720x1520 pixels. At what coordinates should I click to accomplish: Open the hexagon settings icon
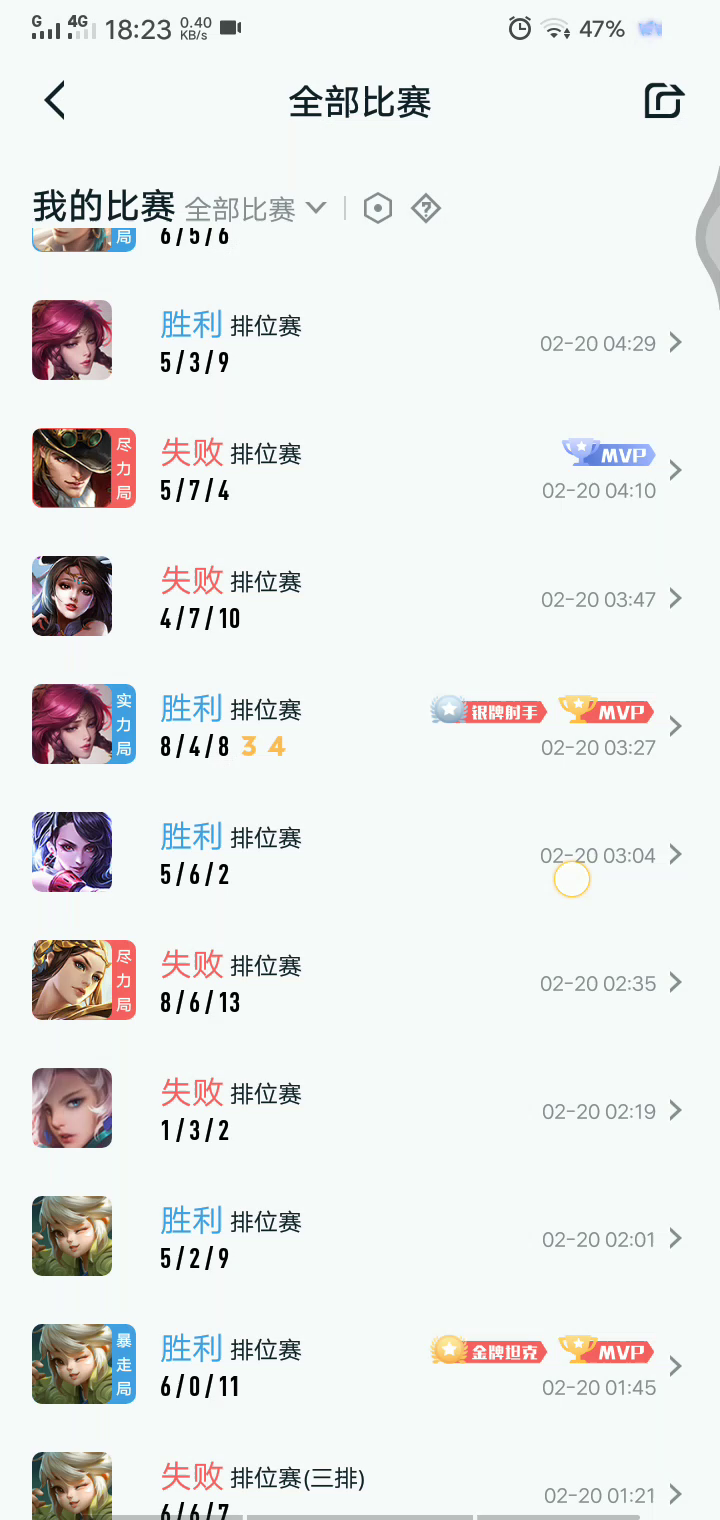(378, 209)
